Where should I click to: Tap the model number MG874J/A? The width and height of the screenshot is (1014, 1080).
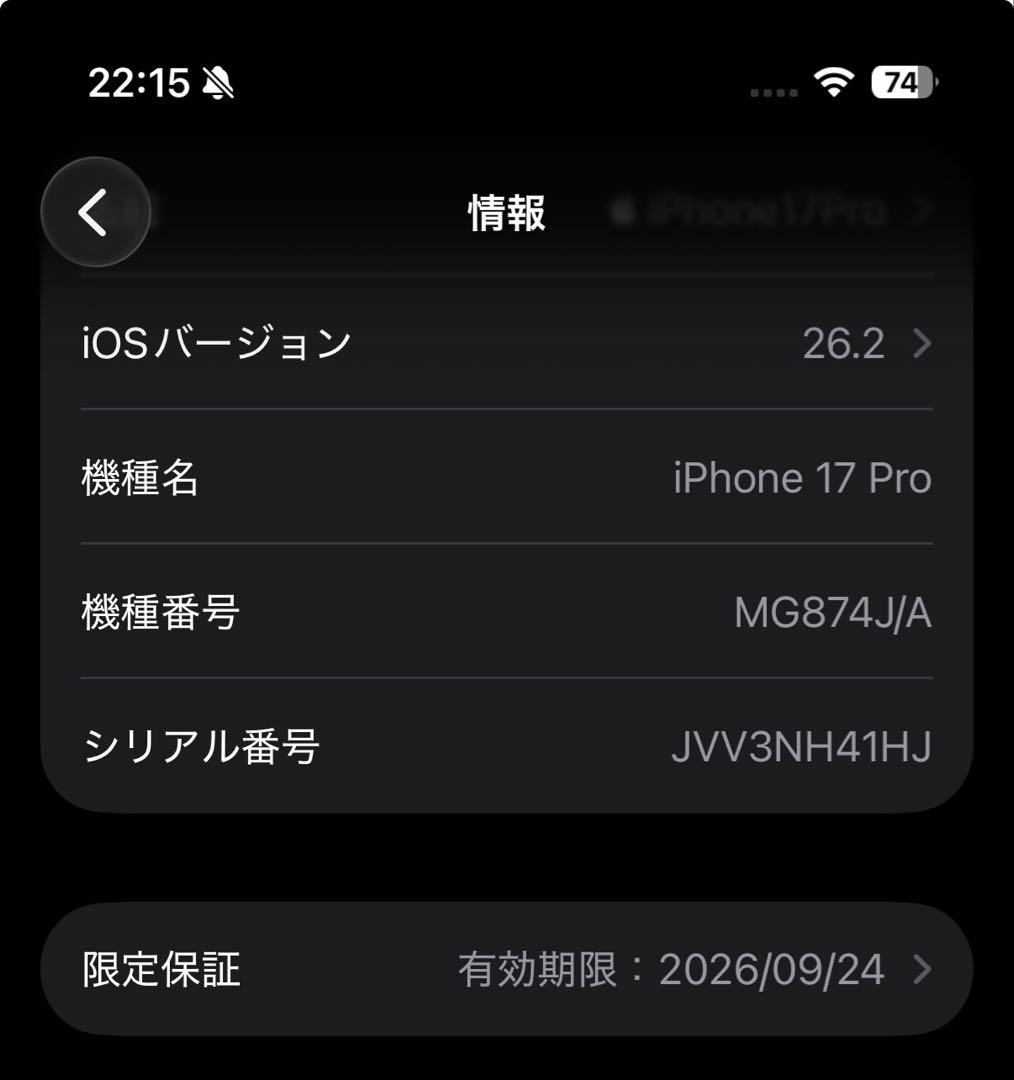(x=833, y=613)
